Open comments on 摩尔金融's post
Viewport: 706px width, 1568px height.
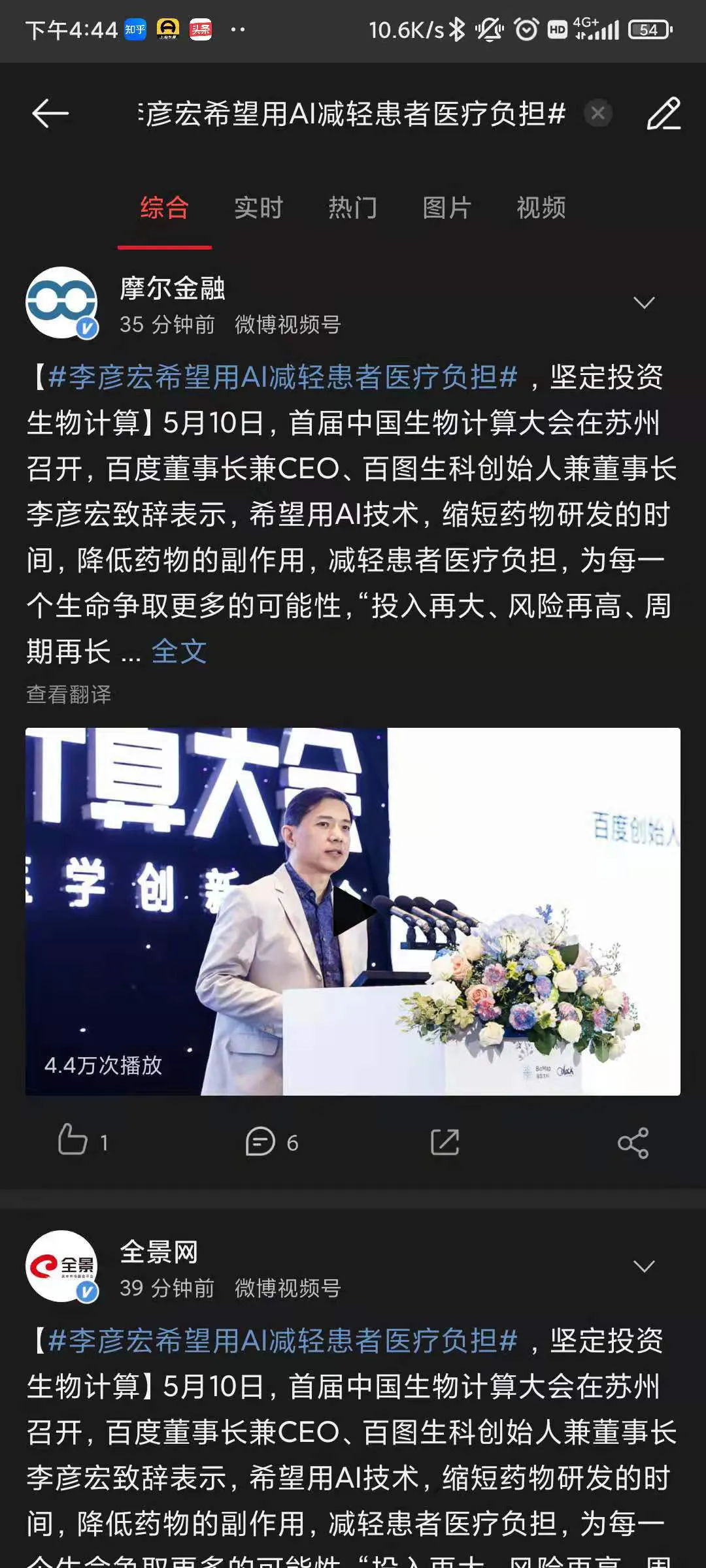pos(260,1142)
